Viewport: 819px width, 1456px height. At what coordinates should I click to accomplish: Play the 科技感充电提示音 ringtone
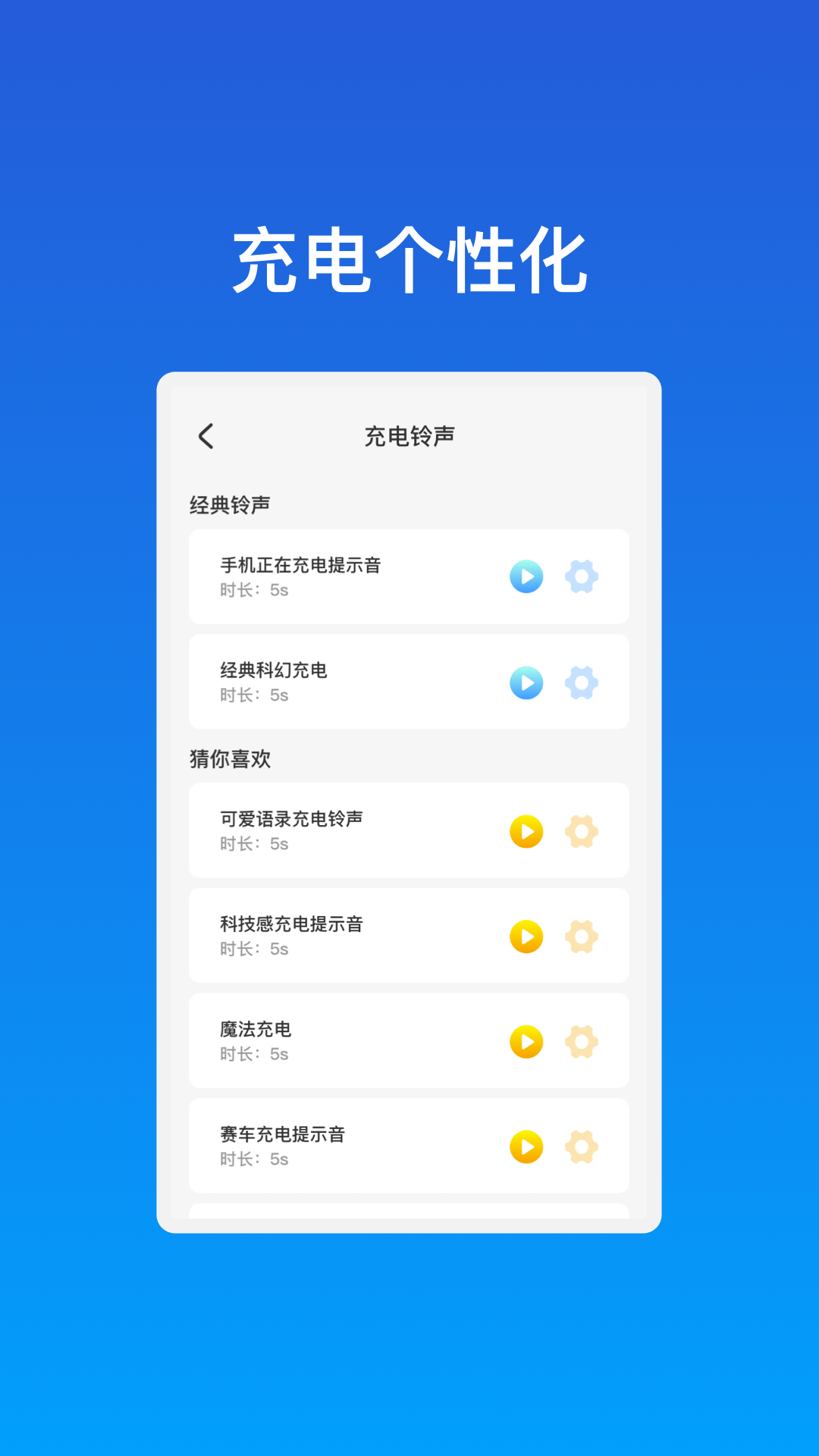(x=526, y=936)
